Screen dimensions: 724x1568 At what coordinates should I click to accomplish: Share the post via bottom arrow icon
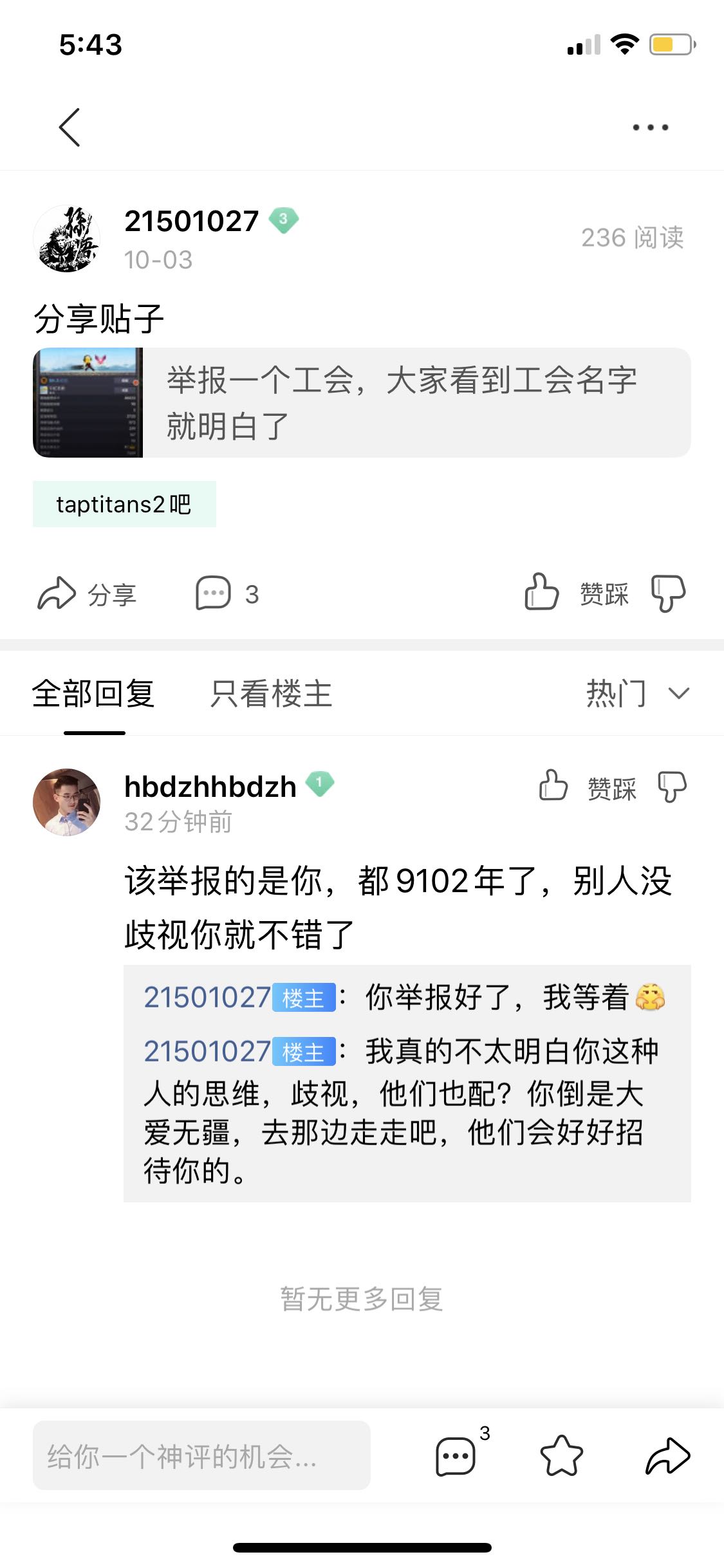(668, 1455)
